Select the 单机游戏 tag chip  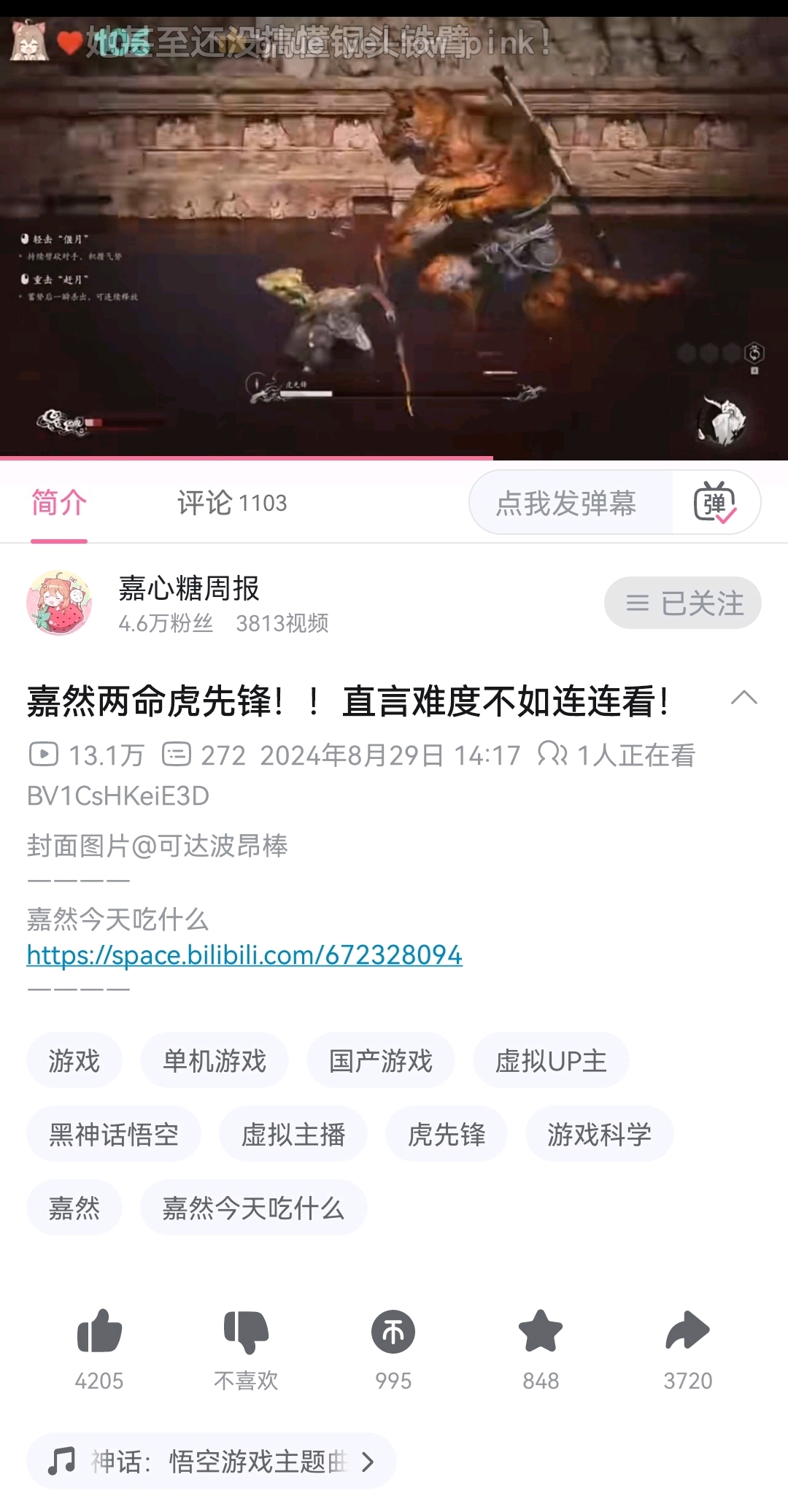pos(215,1060)
